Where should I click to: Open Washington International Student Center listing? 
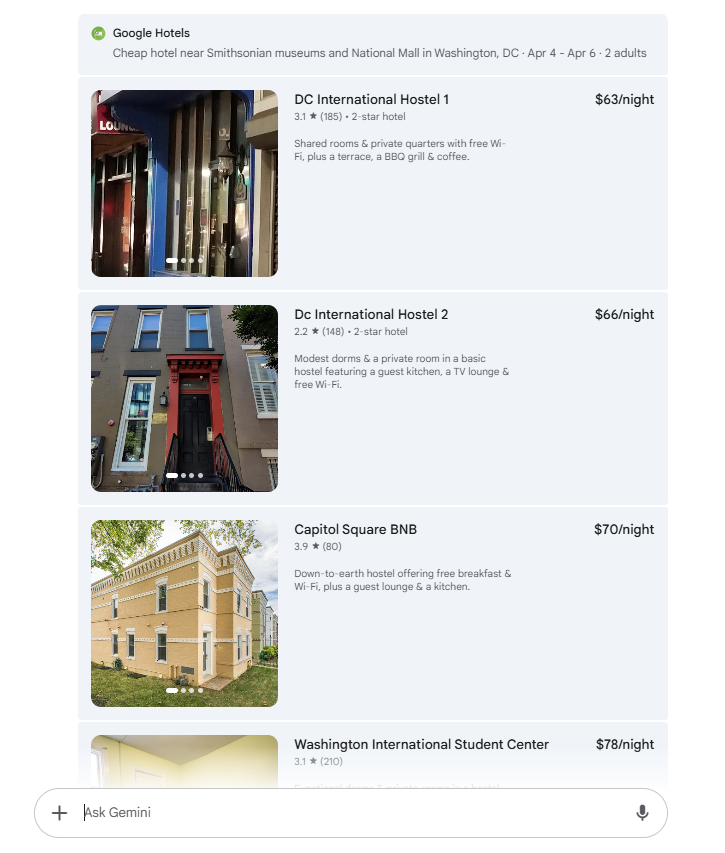[421, 745]
